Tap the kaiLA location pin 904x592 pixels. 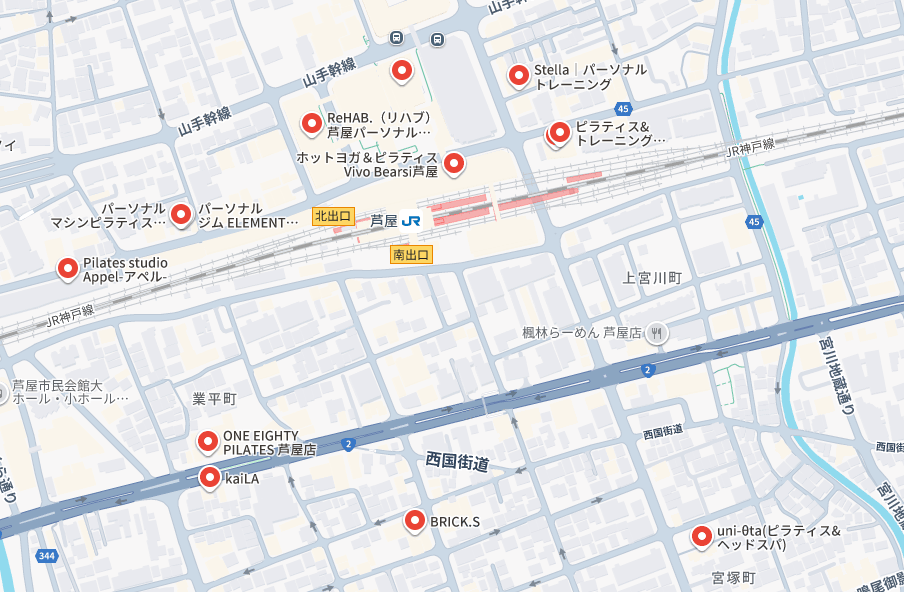click(x=209, y=477)
